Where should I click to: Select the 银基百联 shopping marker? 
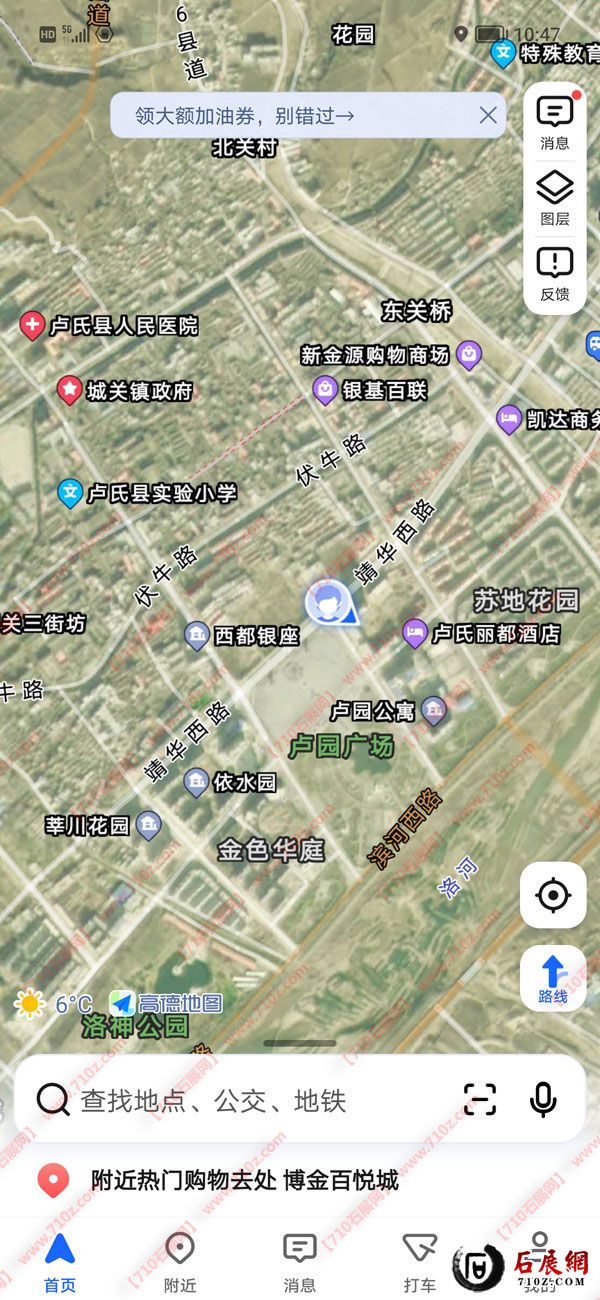(x=324, y=390)
